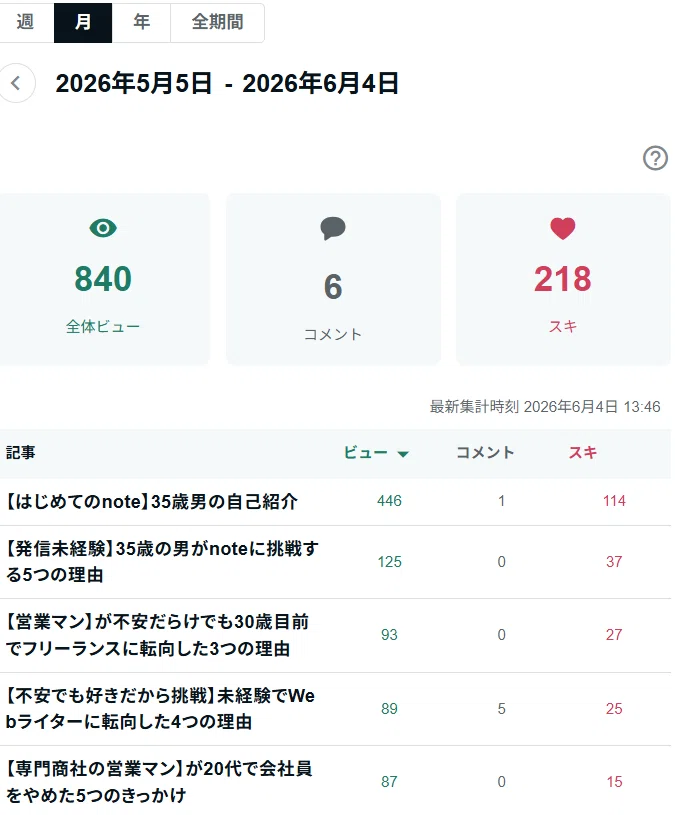This screenshot has height=815, width=675.
Task: Open article 【専門商社の営業マン】が20代で会社員をやめた
Action: [x=158, y=782]
